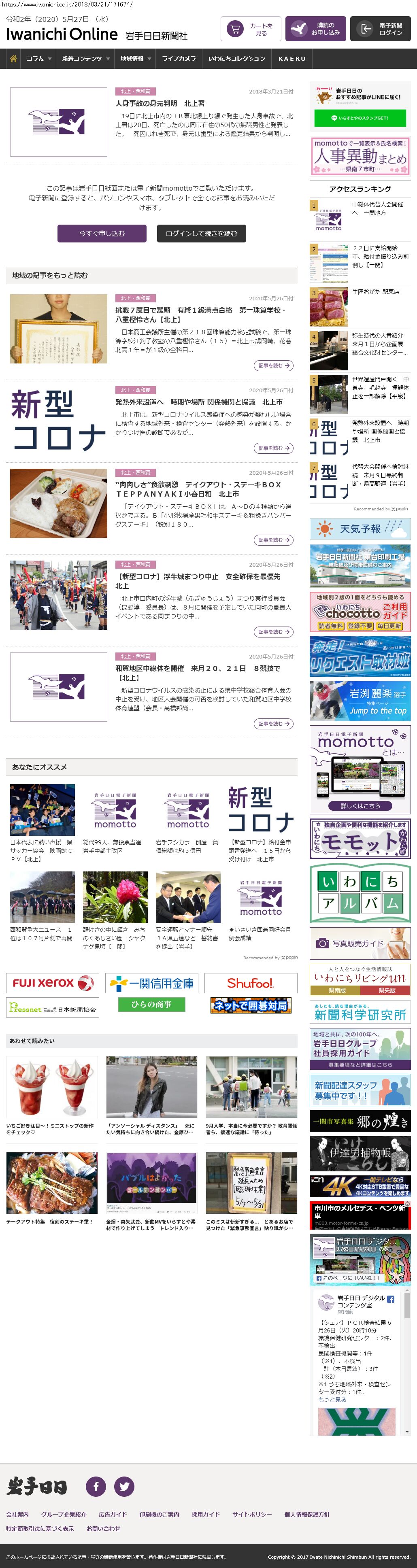This screenshot has width=417, height=1568.
Task: Read the 発熱外来設置へ article via 記事を読む
Action: point(273,448)
